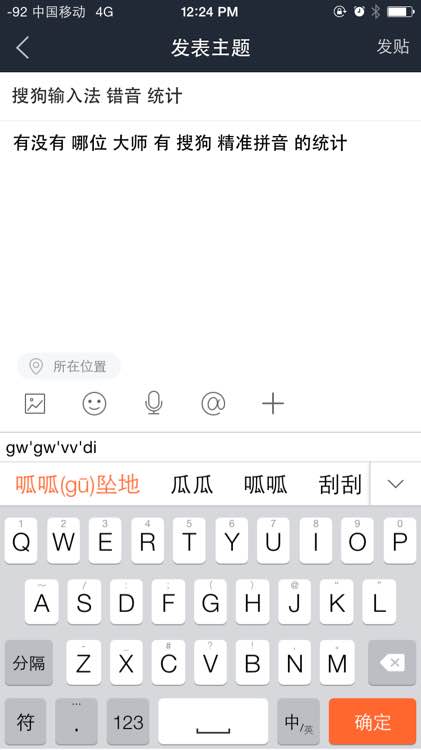
Task: Select candidate 瓜瓜
Action: click(192, 485)
